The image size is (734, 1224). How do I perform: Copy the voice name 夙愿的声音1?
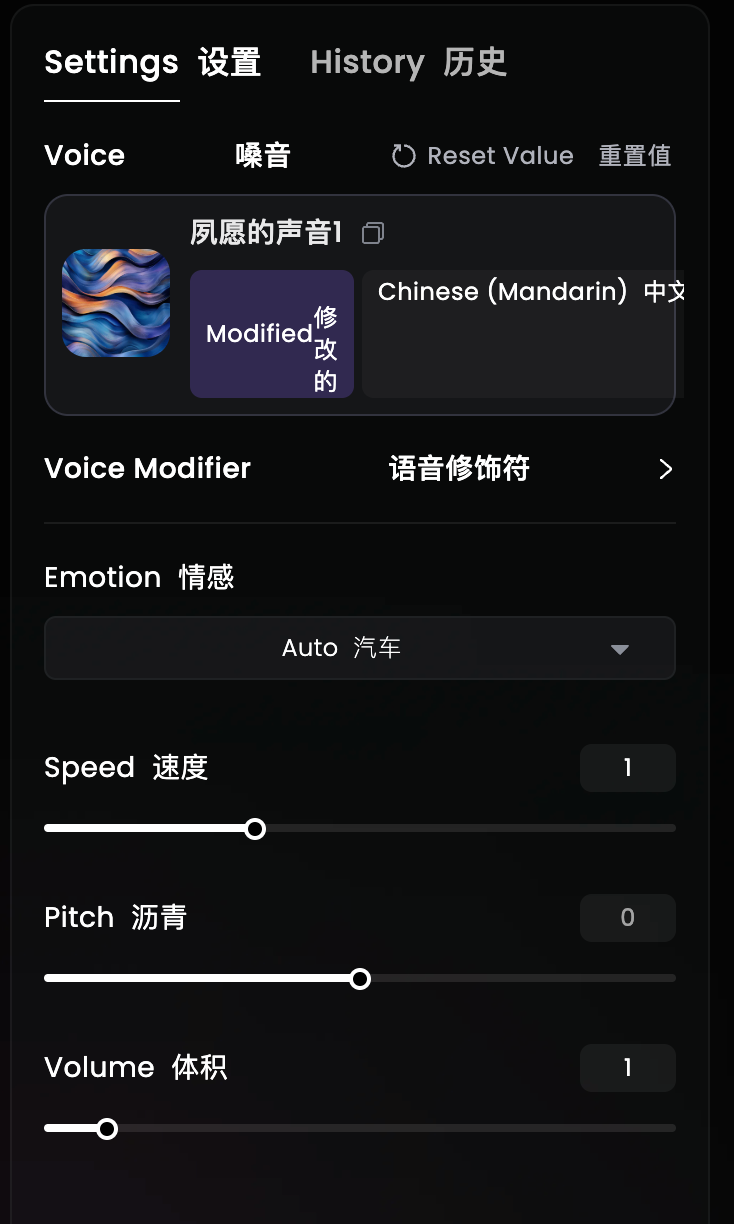(x=373, y=233)
